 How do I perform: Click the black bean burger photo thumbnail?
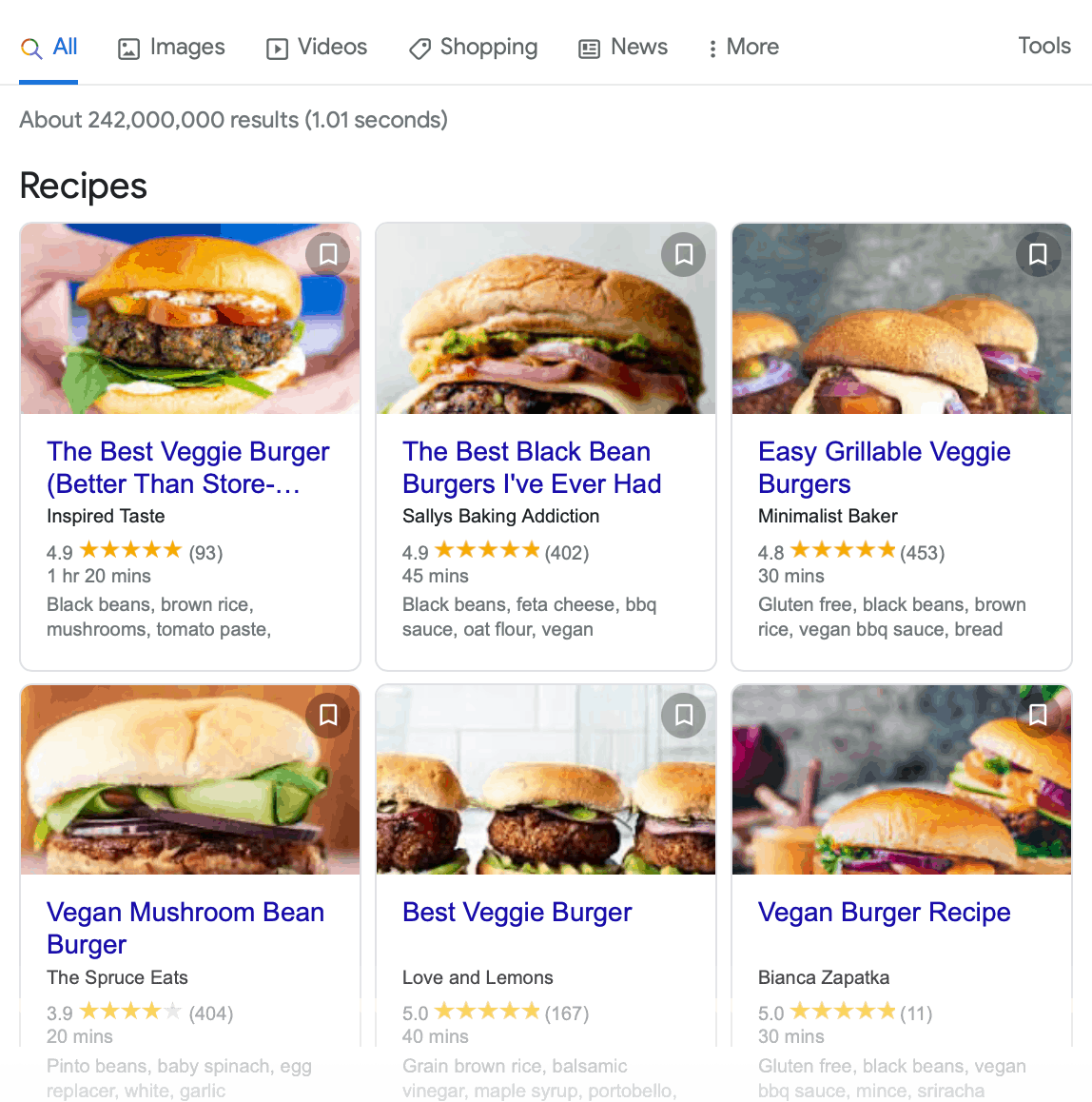(545, 318)
